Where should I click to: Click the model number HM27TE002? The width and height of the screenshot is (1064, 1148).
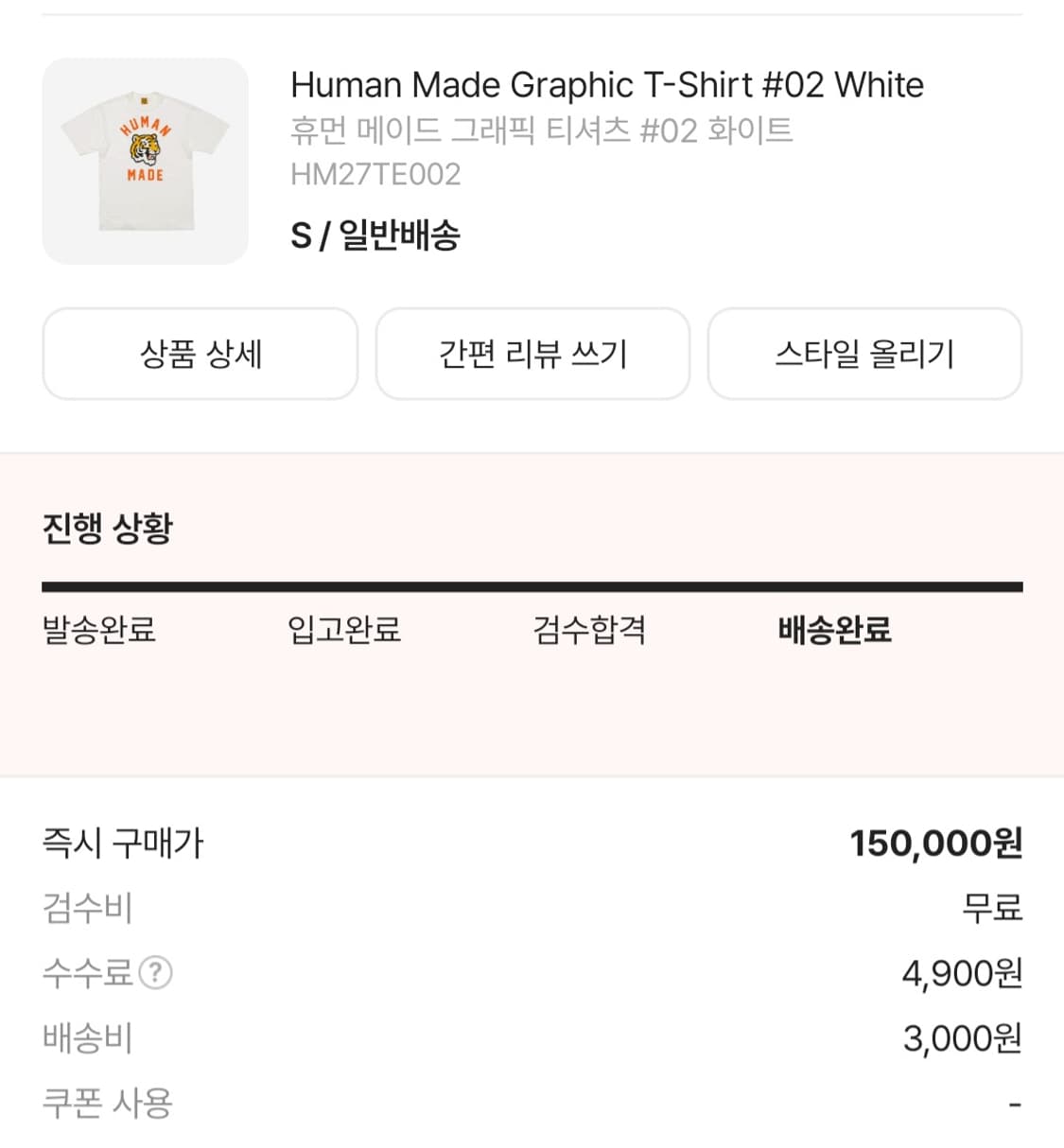[x=376, y=173]
